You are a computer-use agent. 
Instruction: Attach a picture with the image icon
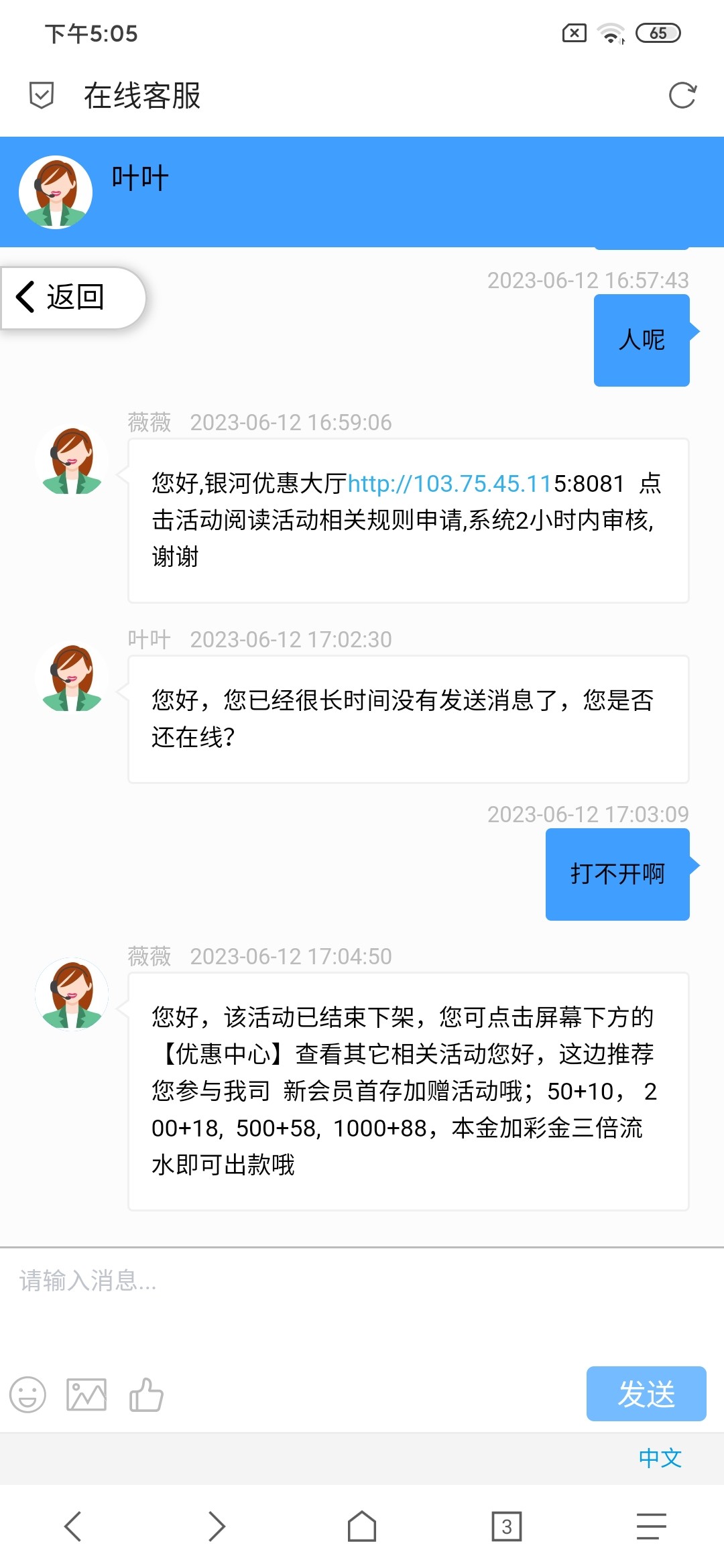tap(86, 1394)
